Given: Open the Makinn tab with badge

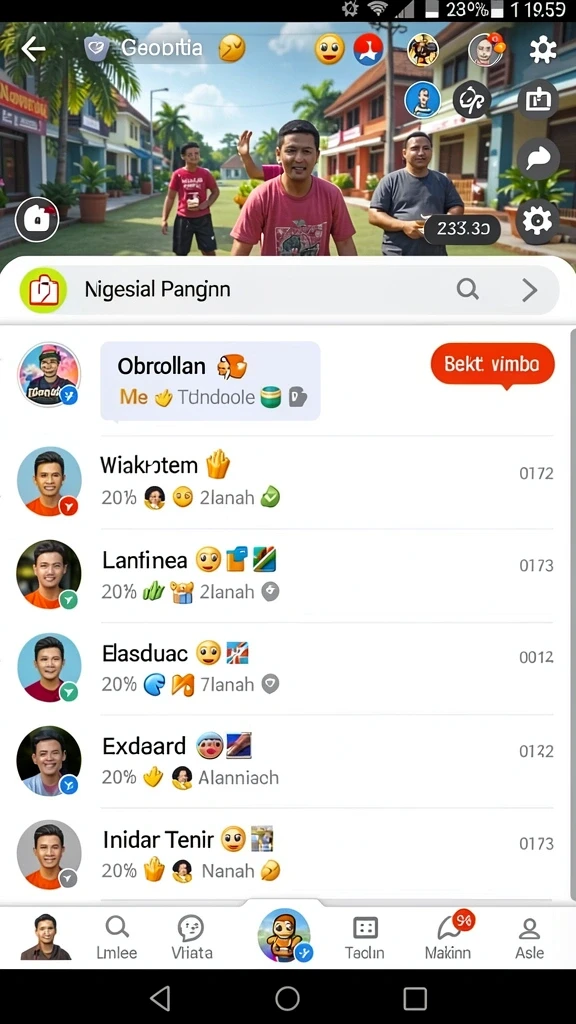Looking at the screenshot, I should point(448,936).
